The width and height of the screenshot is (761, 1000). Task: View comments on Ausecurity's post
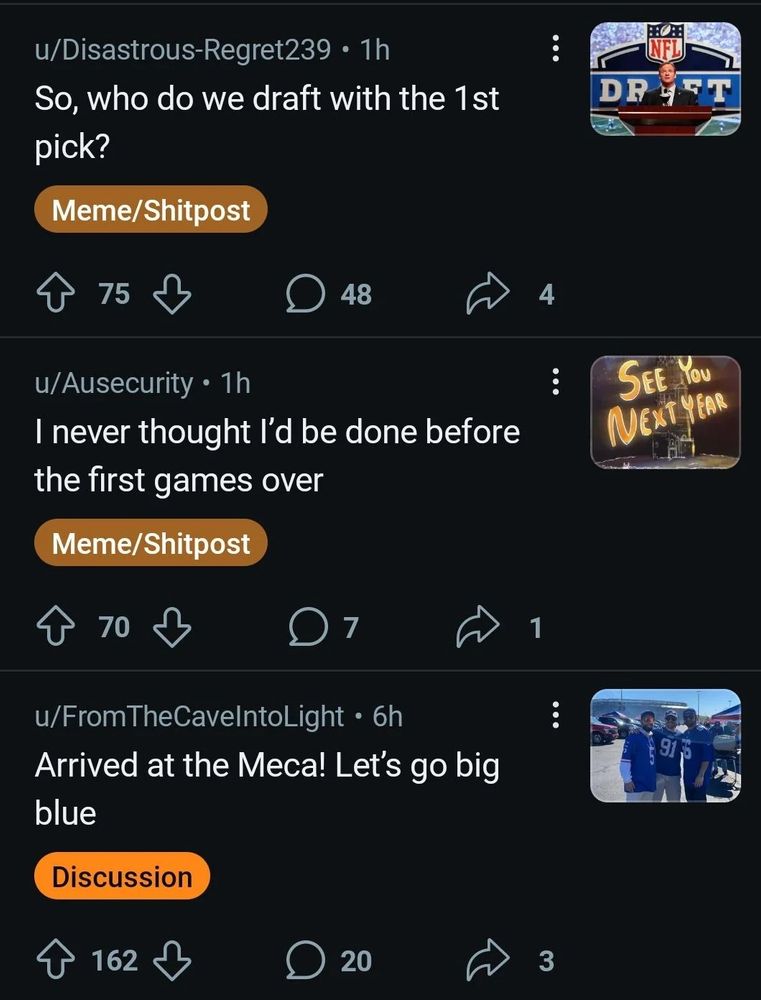click(x=322, y=628)
